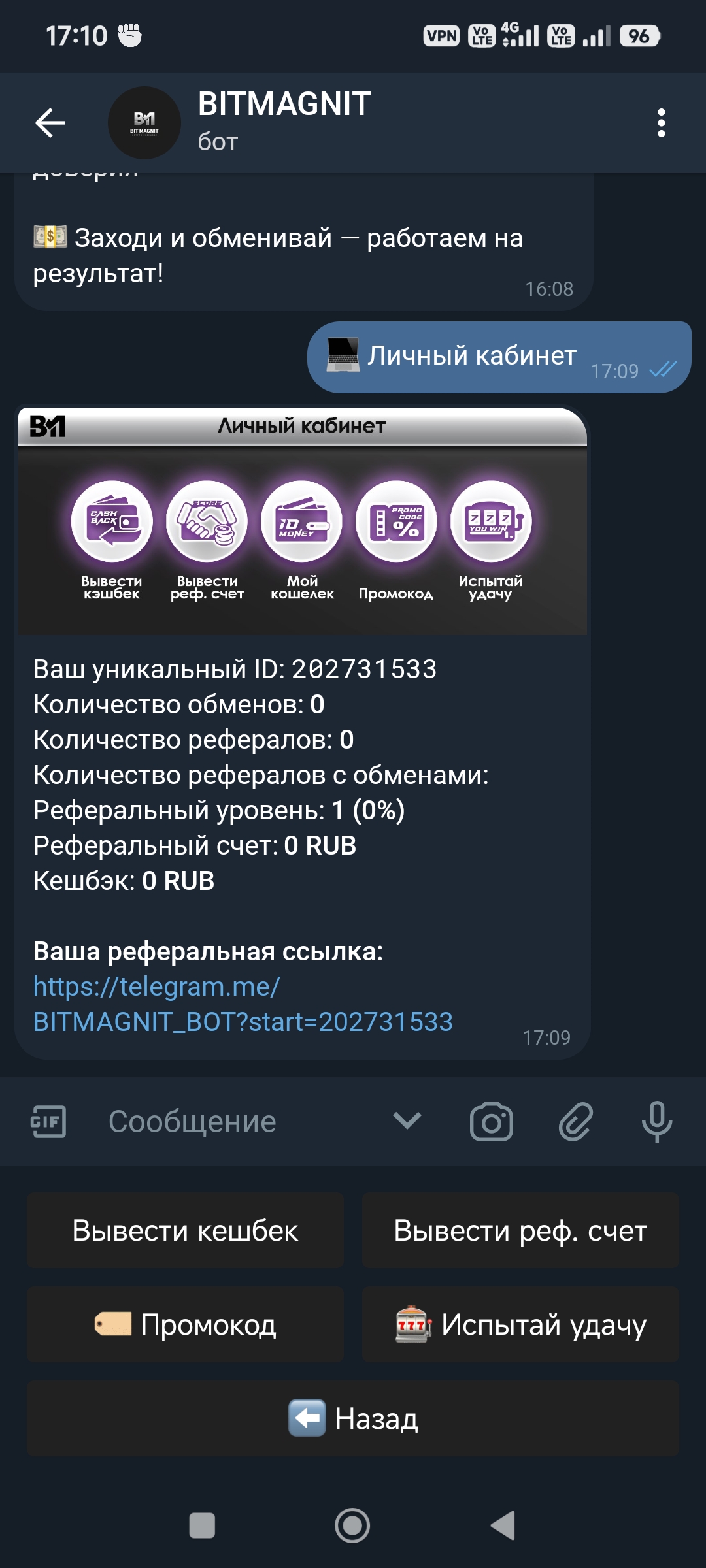Tap the Назад keyboard button

coord(353,1419)
